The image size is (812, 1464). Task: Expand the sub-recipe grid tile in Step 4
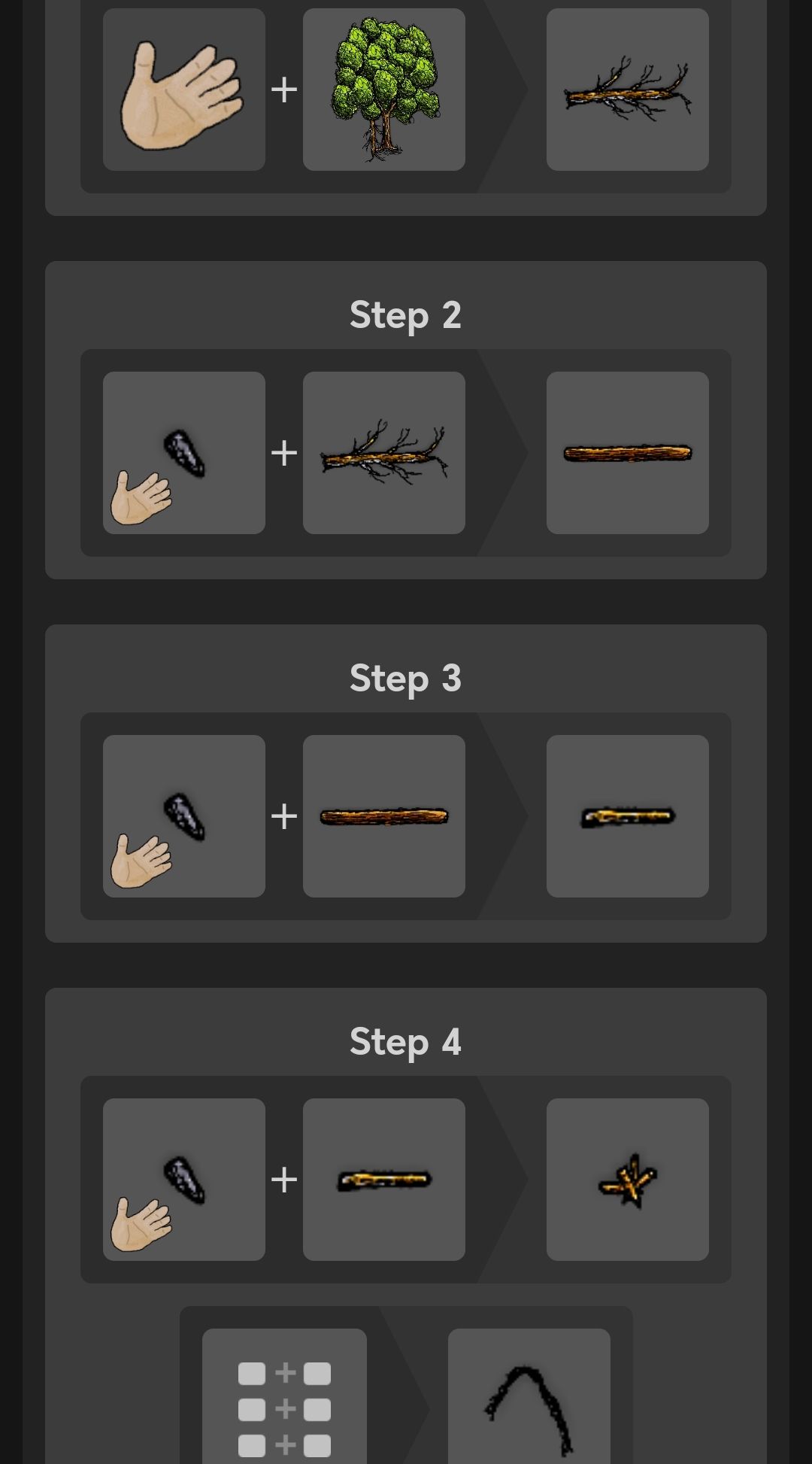[x=284, y=1399]
